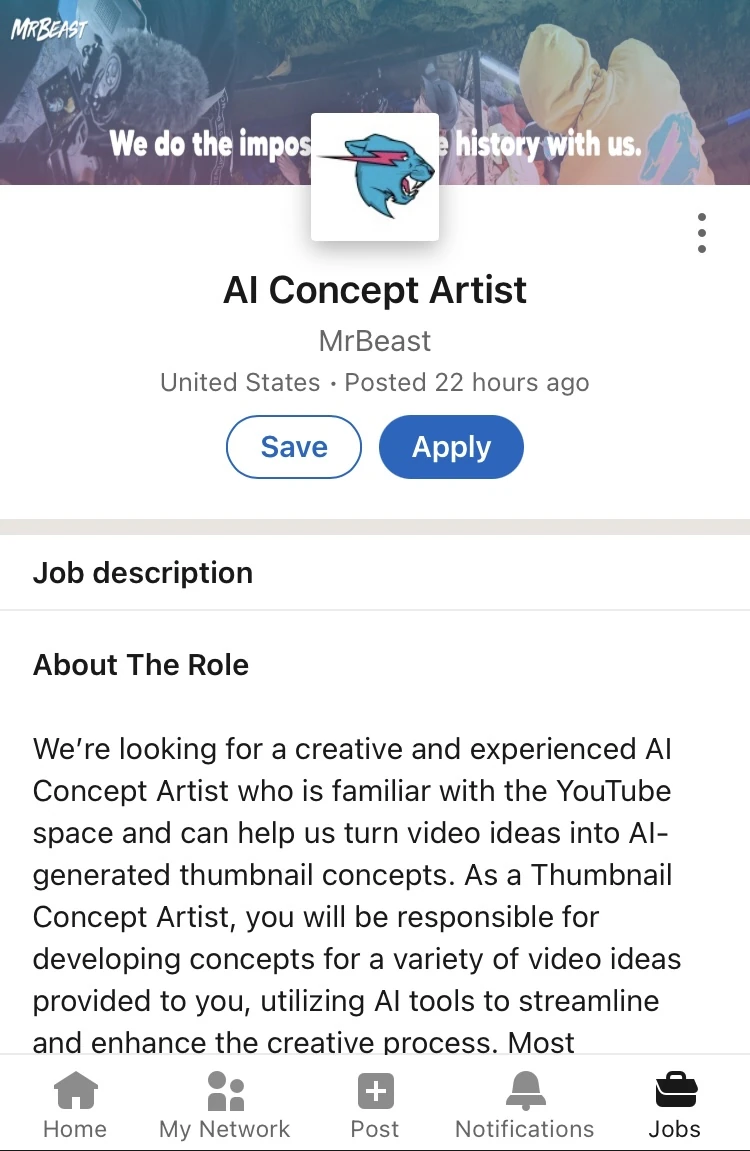The image size is (750, 1151).
Task: Tap the United States location text
Action: click(240, 382)
